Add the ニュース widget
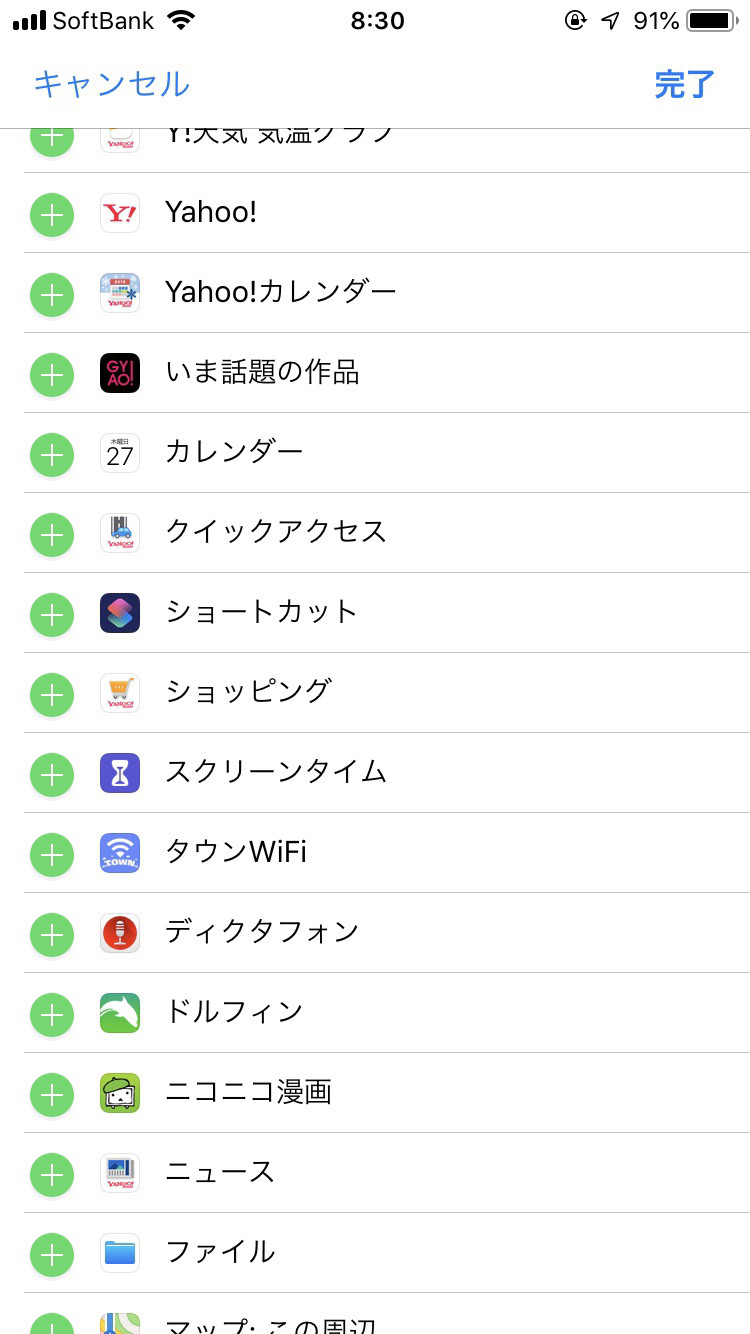This screenshot has height=1334, width=750. 52,1173
